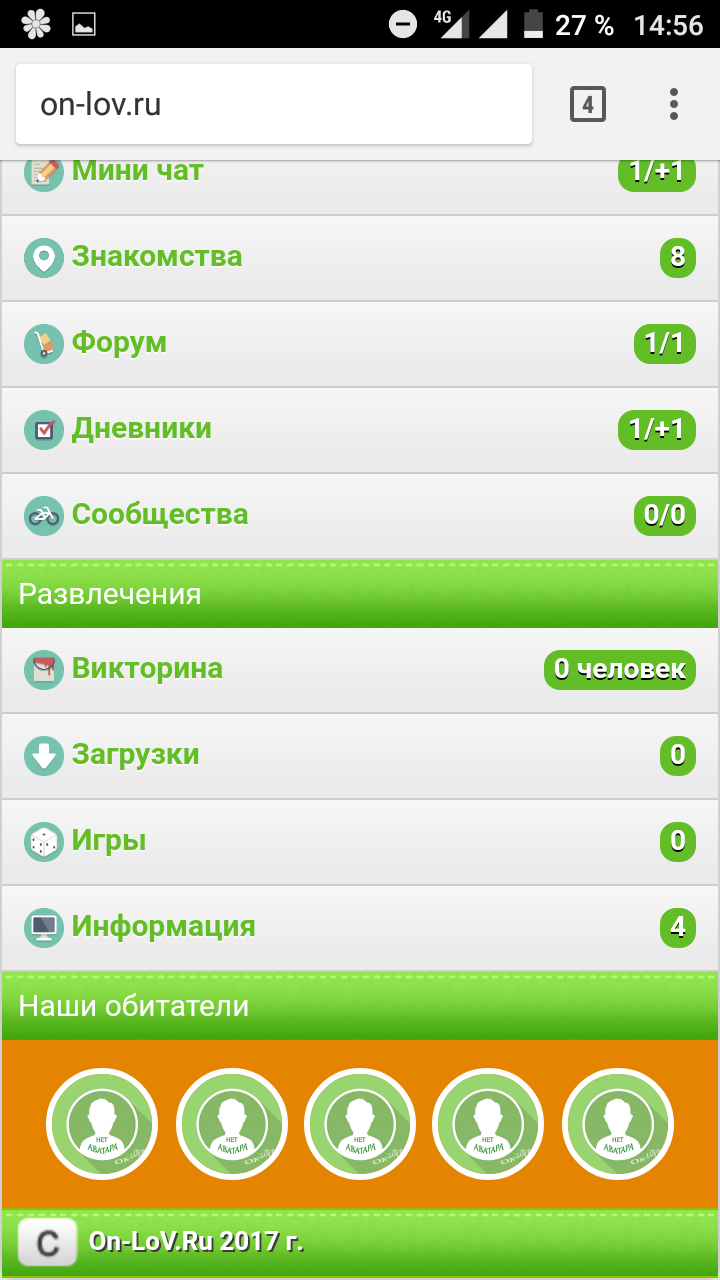
Task: Open the Форум row
Action: click(119, 343)
